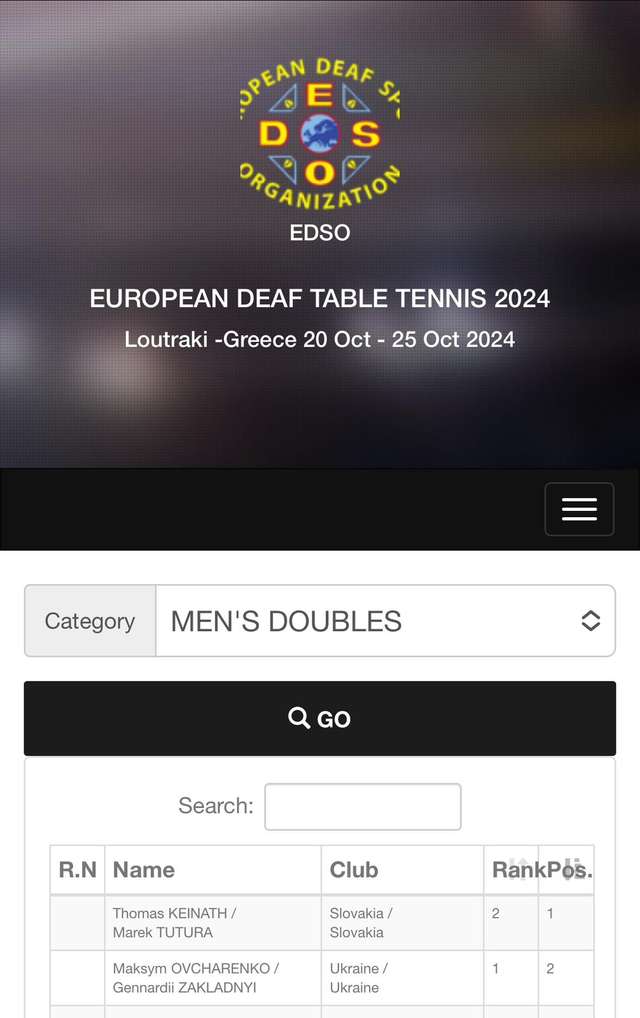Tap the GO search button
The height and width of the screenshot is (1018, 640).
[x=320, y=718]
